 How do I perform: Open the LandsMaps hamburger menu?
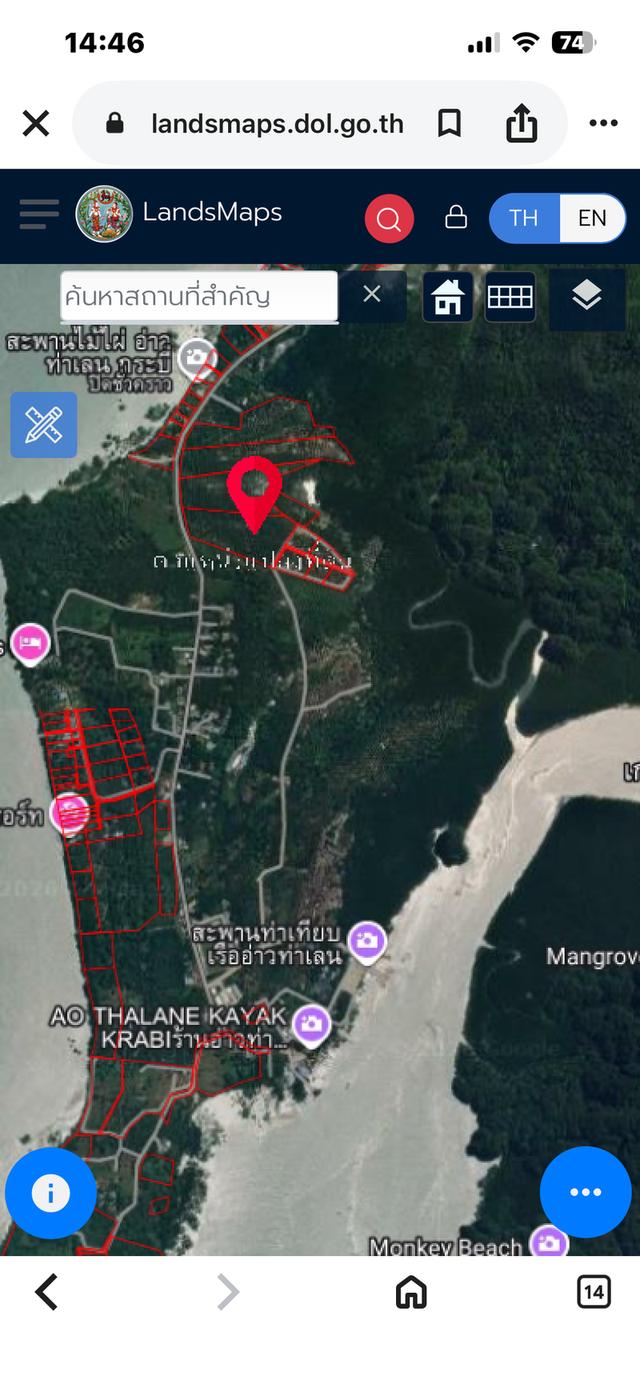pos(39,214)
